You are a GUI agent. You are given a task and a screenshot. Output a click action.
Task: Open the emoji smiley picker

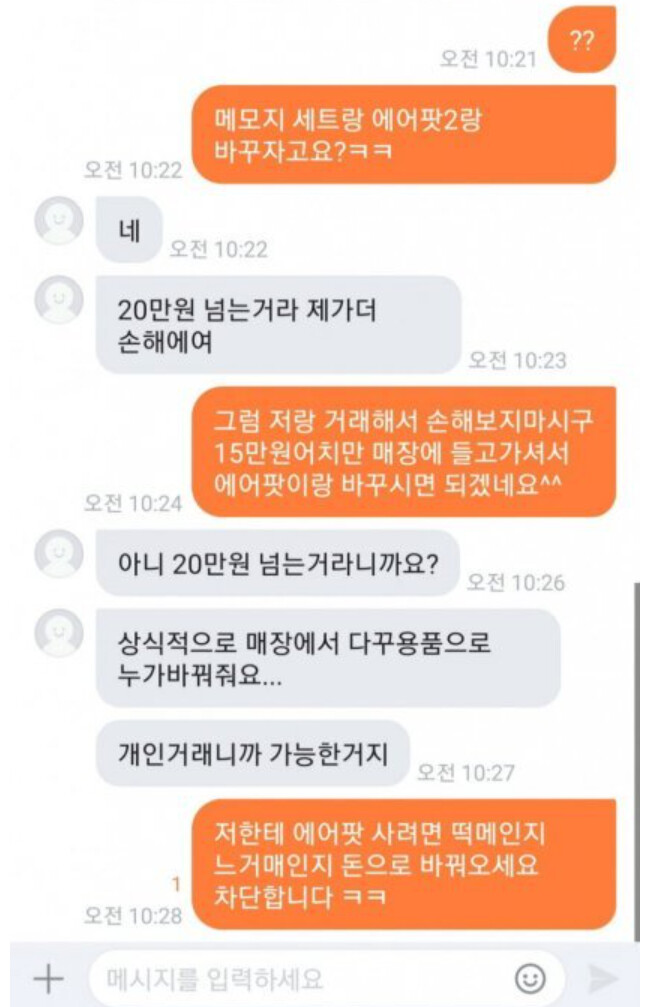tap(530, 977)
